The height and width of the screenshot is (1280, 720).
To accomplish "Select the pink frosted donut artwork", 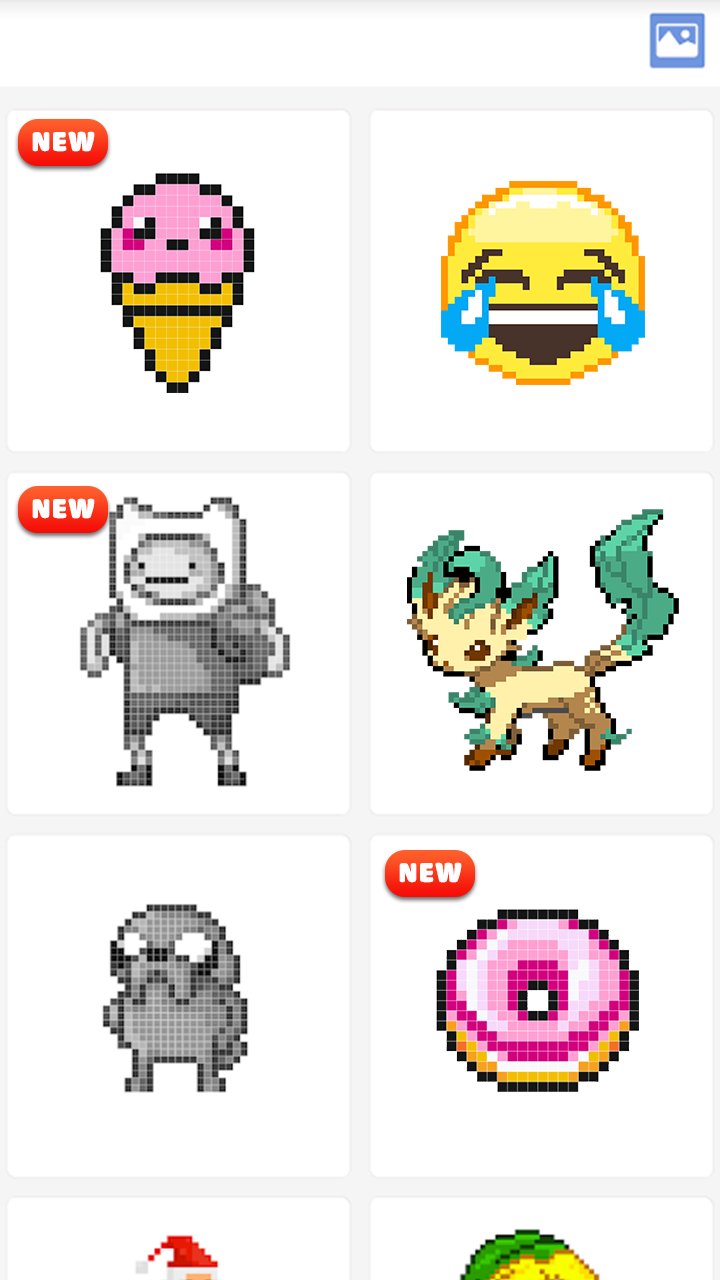I will (x=540, y=1005).
